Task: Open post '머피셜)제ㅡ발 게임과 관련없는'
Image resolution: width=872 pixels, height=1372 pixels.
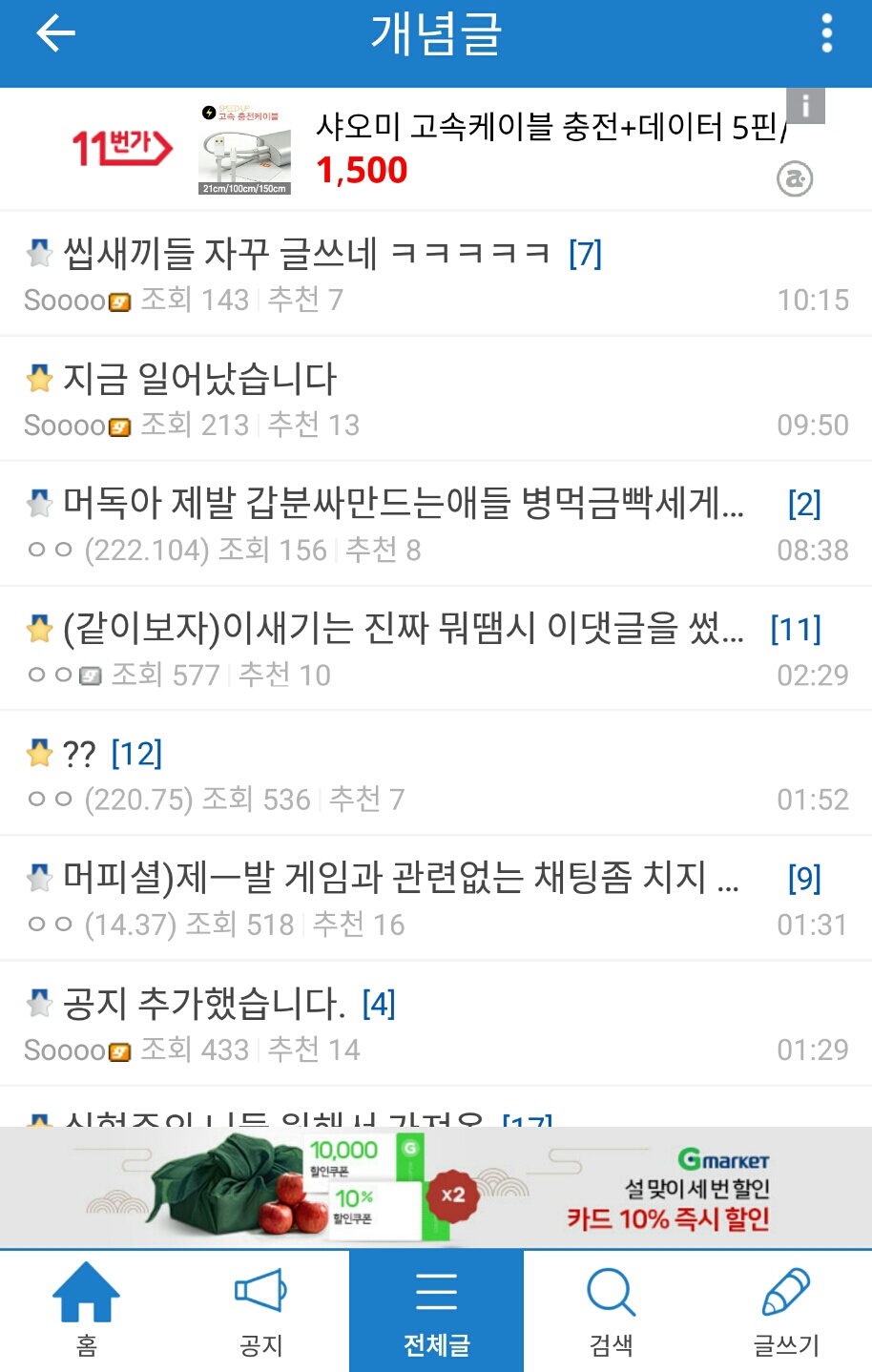Action: coord(401,878)
